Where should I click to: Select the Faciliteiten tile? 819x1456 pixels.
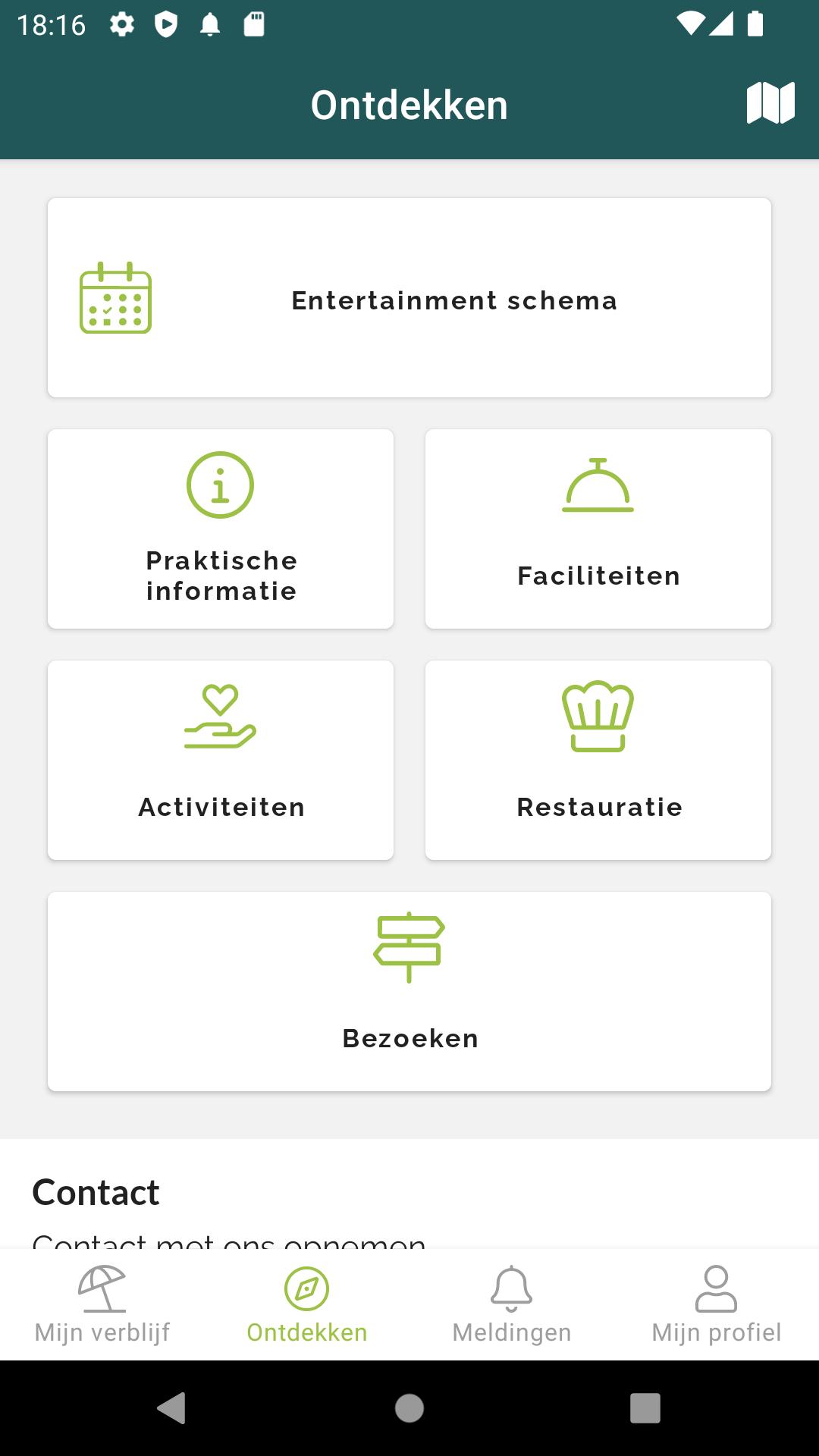[x=598, y=529]
